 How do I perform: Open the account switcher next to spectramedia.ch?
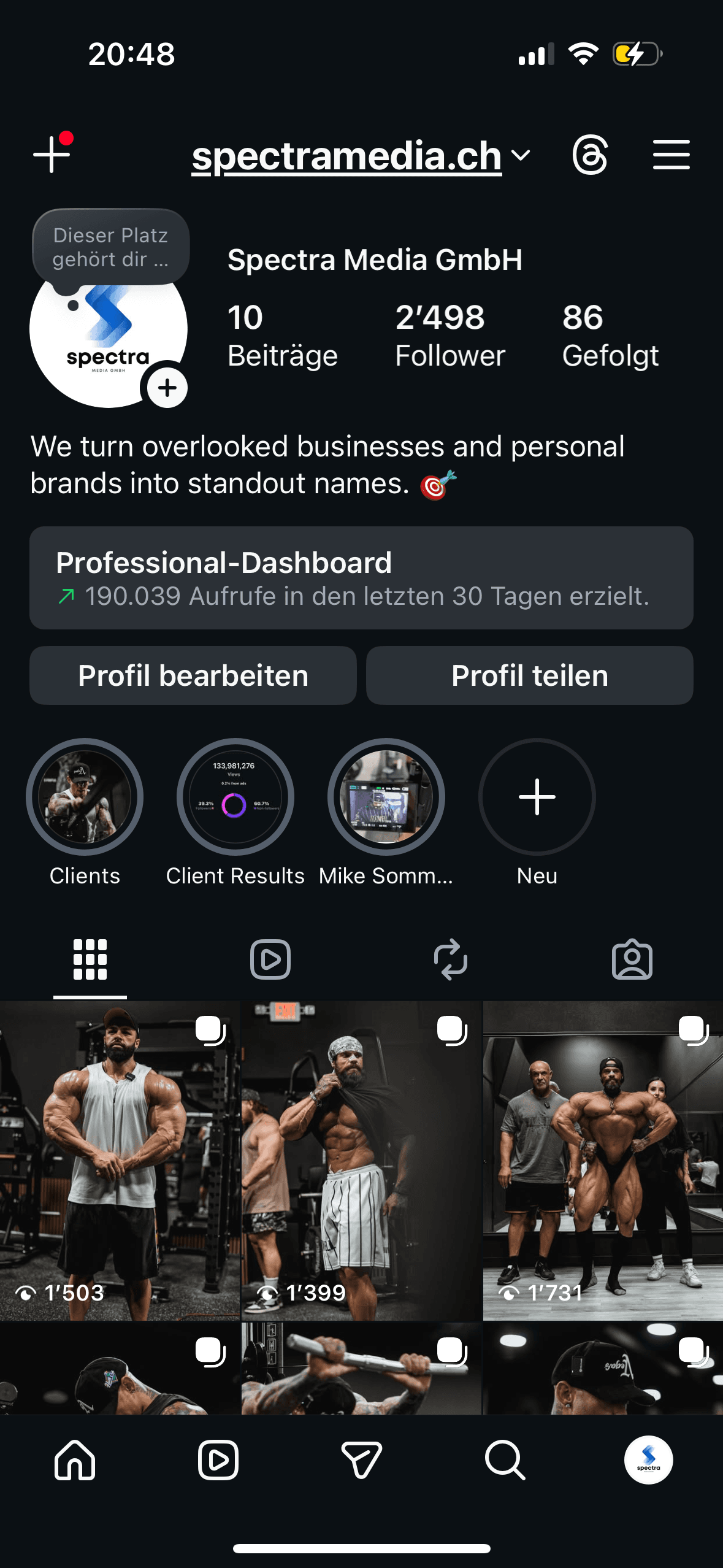coord(520,155)
